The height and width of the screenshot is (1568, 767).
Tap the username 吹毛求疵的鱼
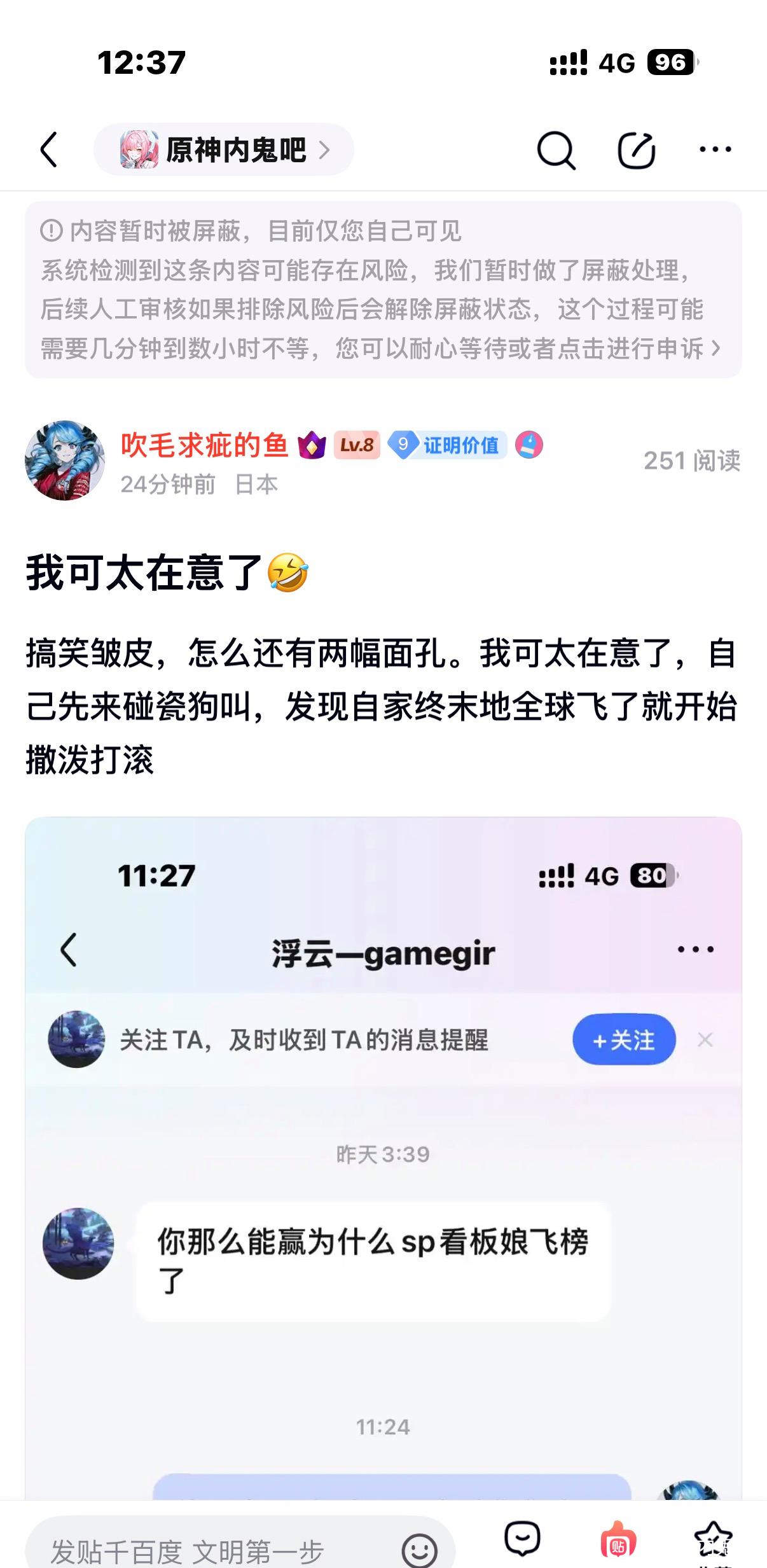pyautogui.click(x=204, y=445)
